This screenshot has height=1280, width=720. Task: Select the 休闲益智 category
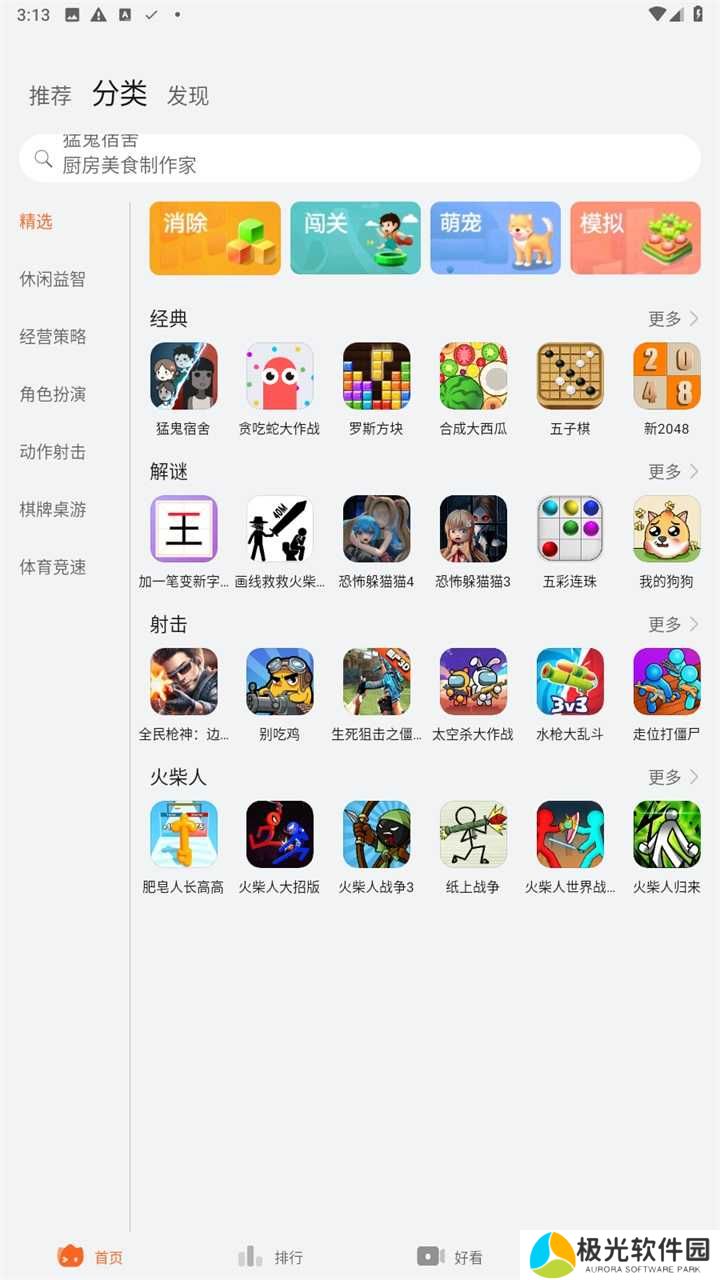pyautogui.click(x=53, y=279)
